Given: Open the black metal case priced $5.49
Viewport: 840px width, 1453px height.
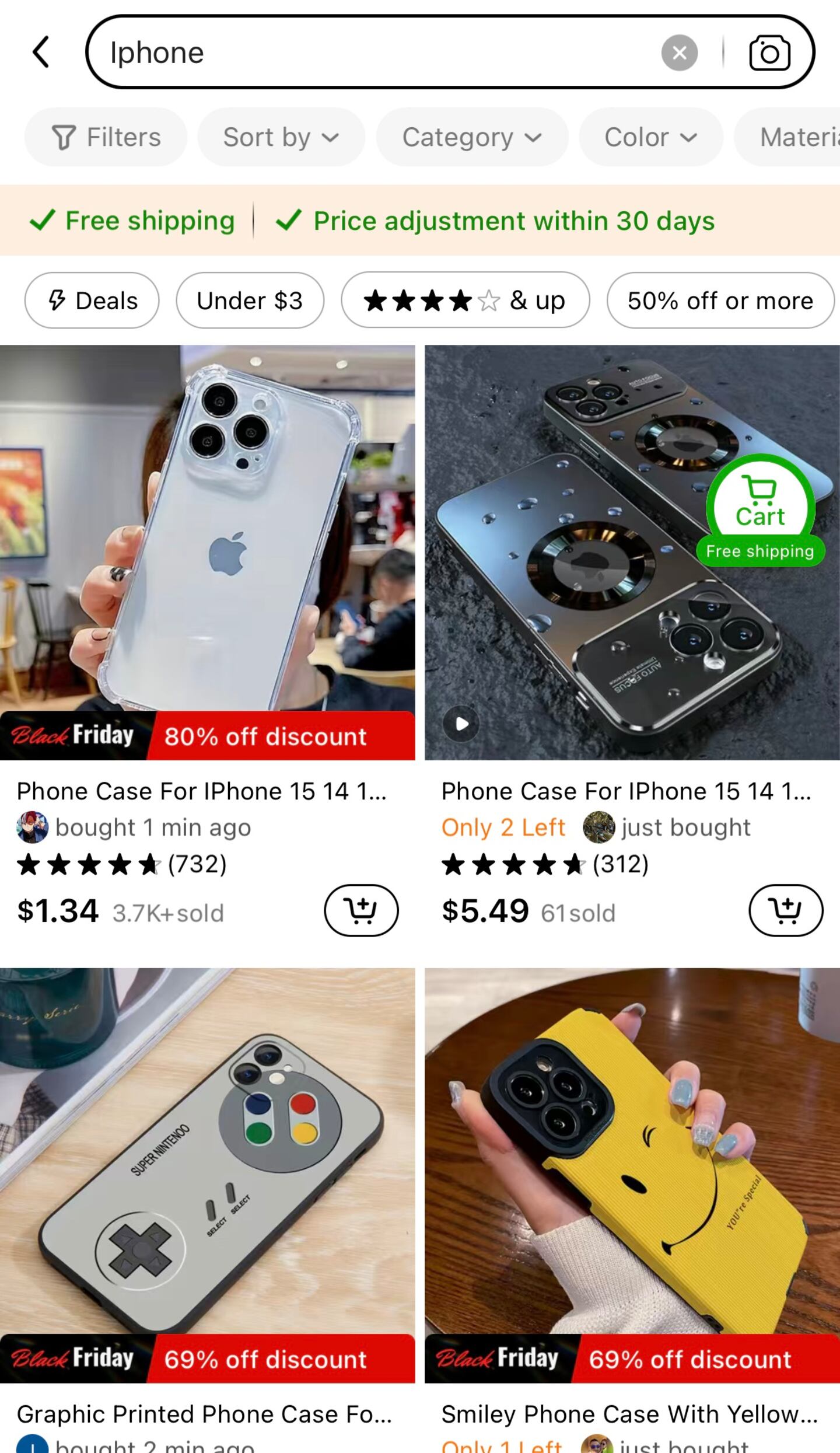Looking at the screenshot, I should click(583, 584).
